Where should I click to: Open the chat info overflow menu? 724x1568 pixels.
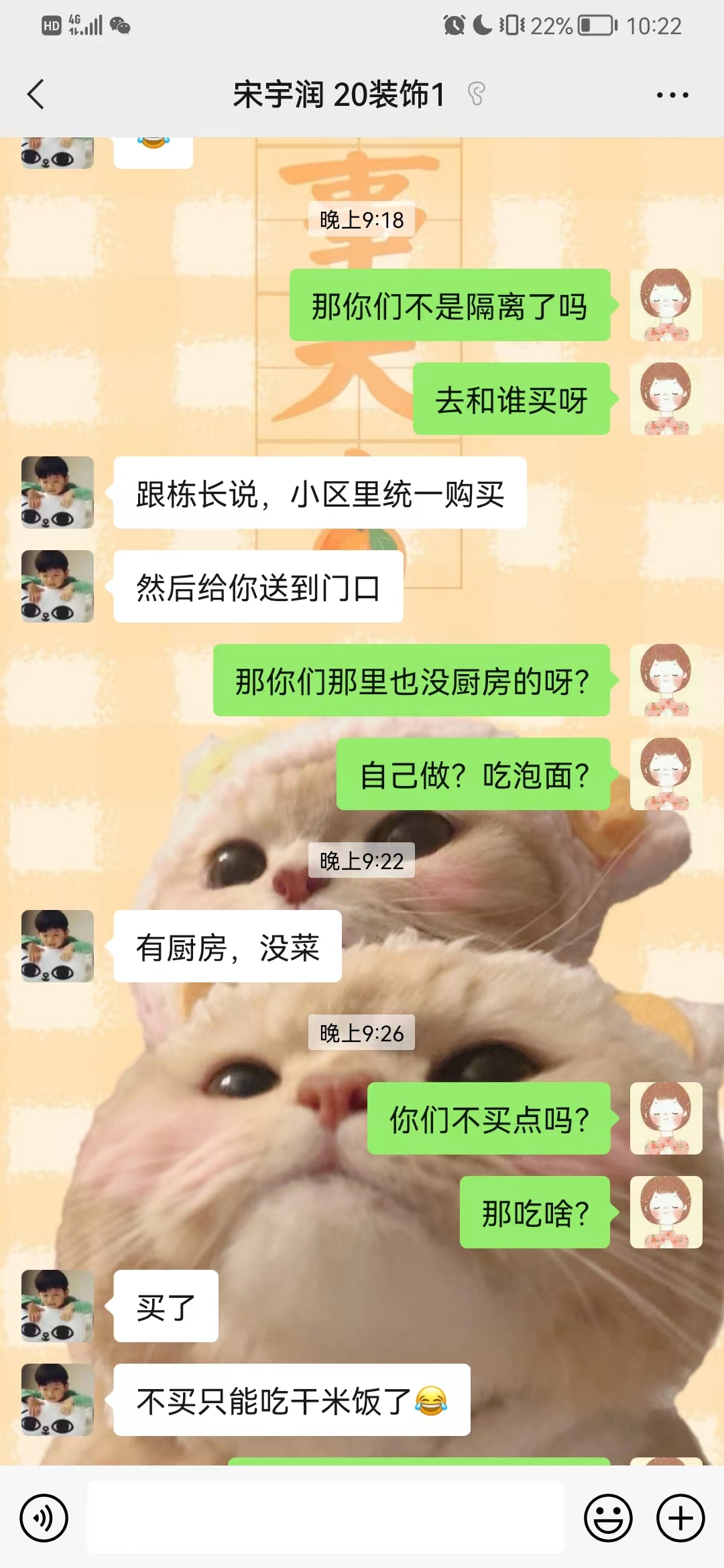pyautogui.click(x=672, y=95)
